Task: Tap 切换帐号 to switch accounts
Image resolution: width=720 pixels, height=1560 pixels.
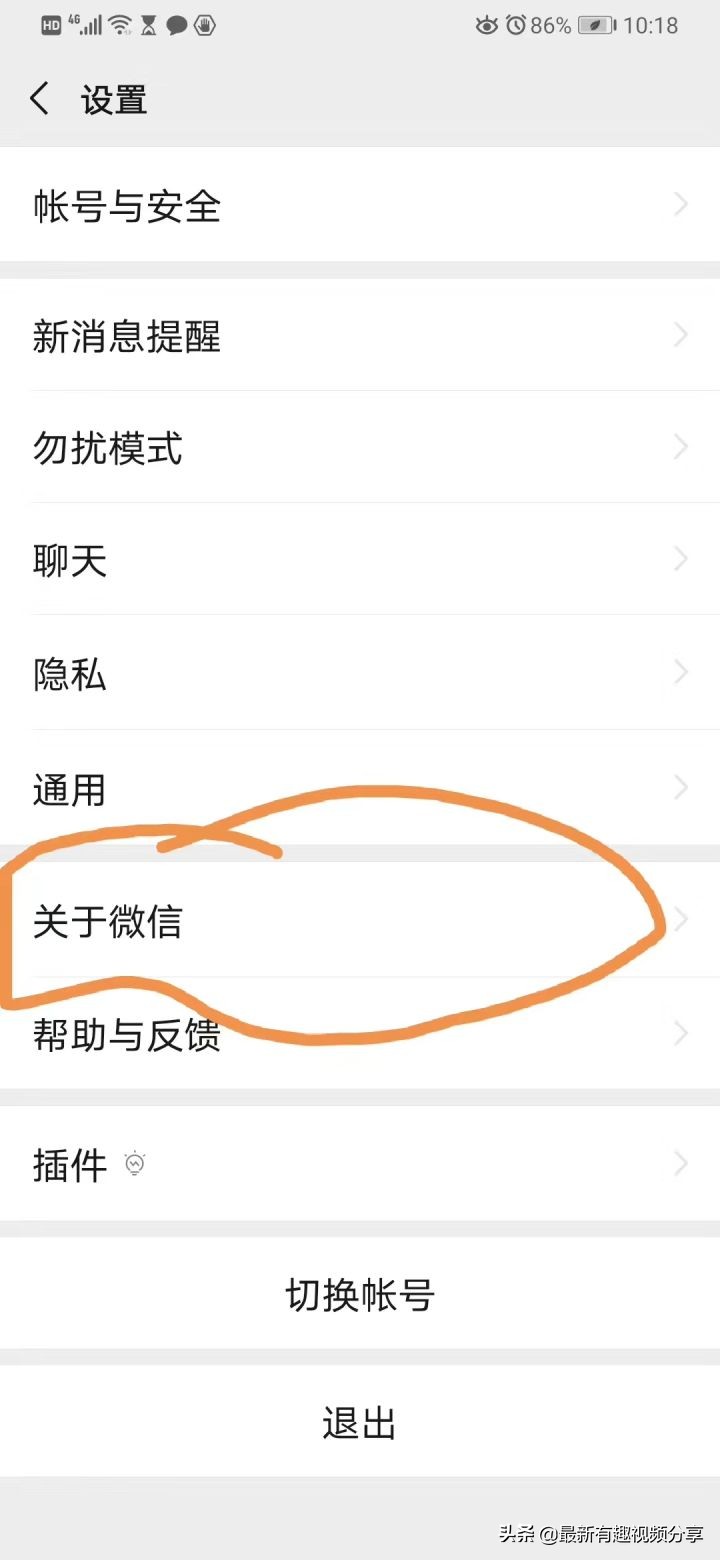Action: (360, 1294)
